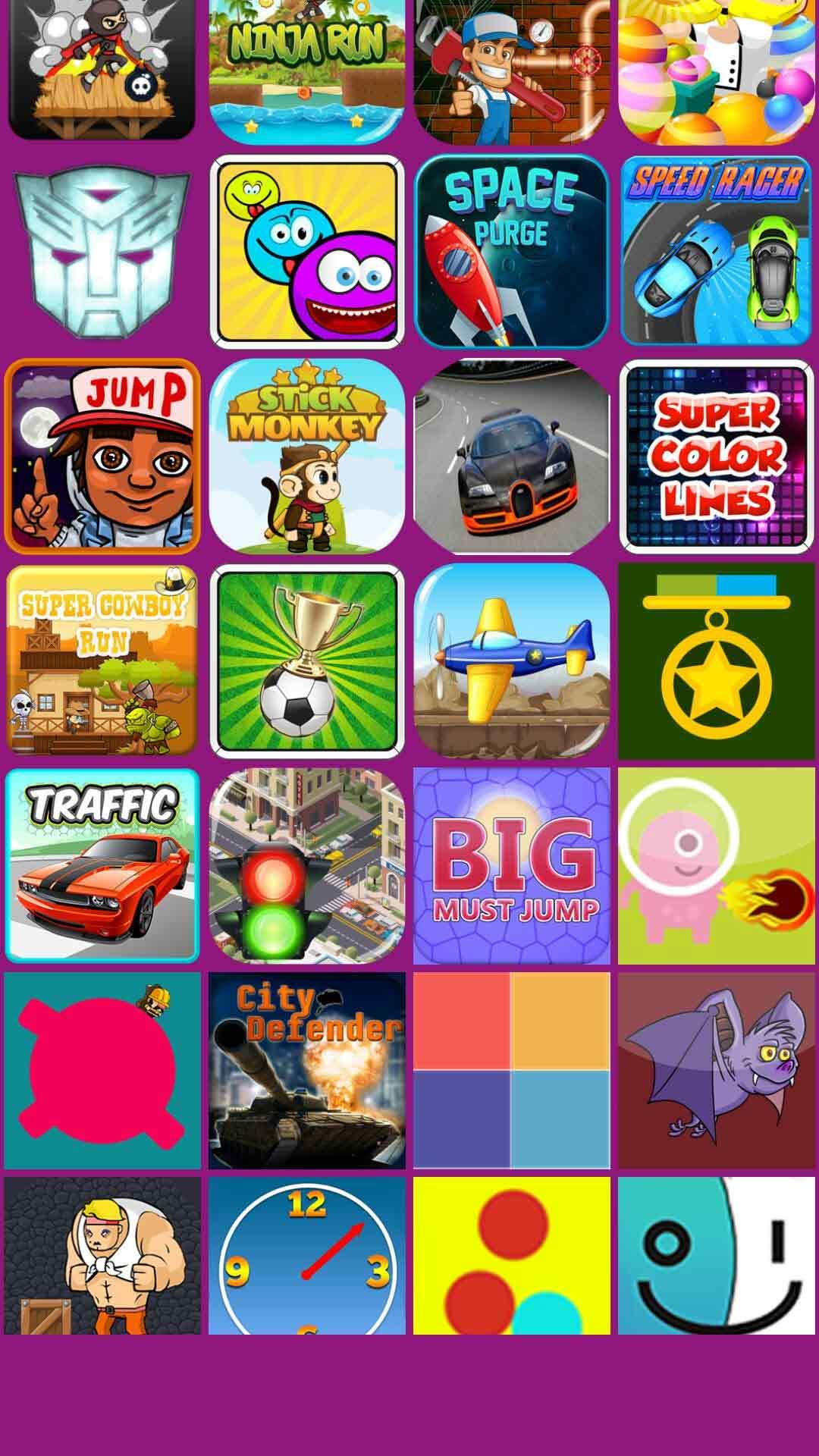Viewport: 819px width, 1456px height.
Task: Launch Super Cowboy Run
Action: click(102, 660)
